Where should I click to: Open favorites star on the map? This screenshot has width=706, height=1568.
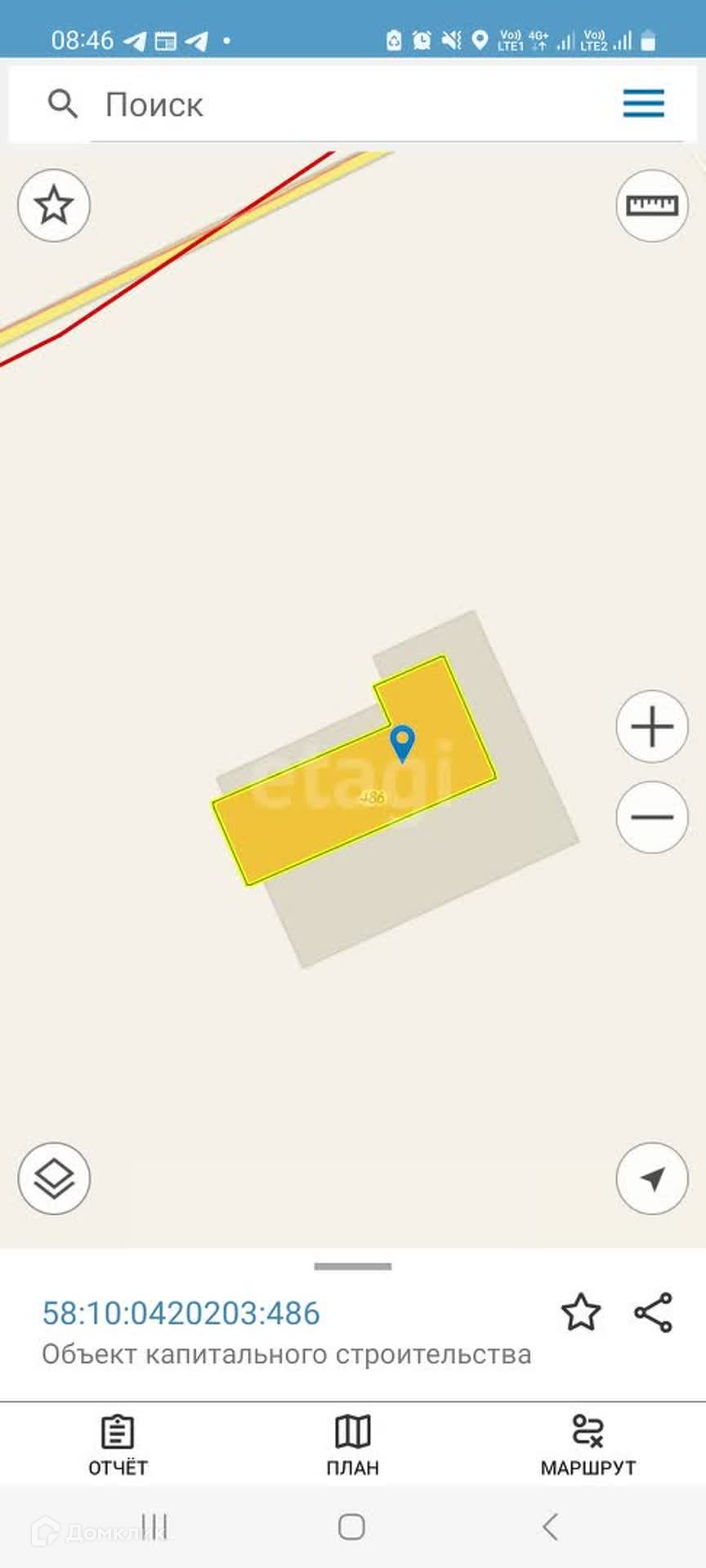click(x=54, y=205)
